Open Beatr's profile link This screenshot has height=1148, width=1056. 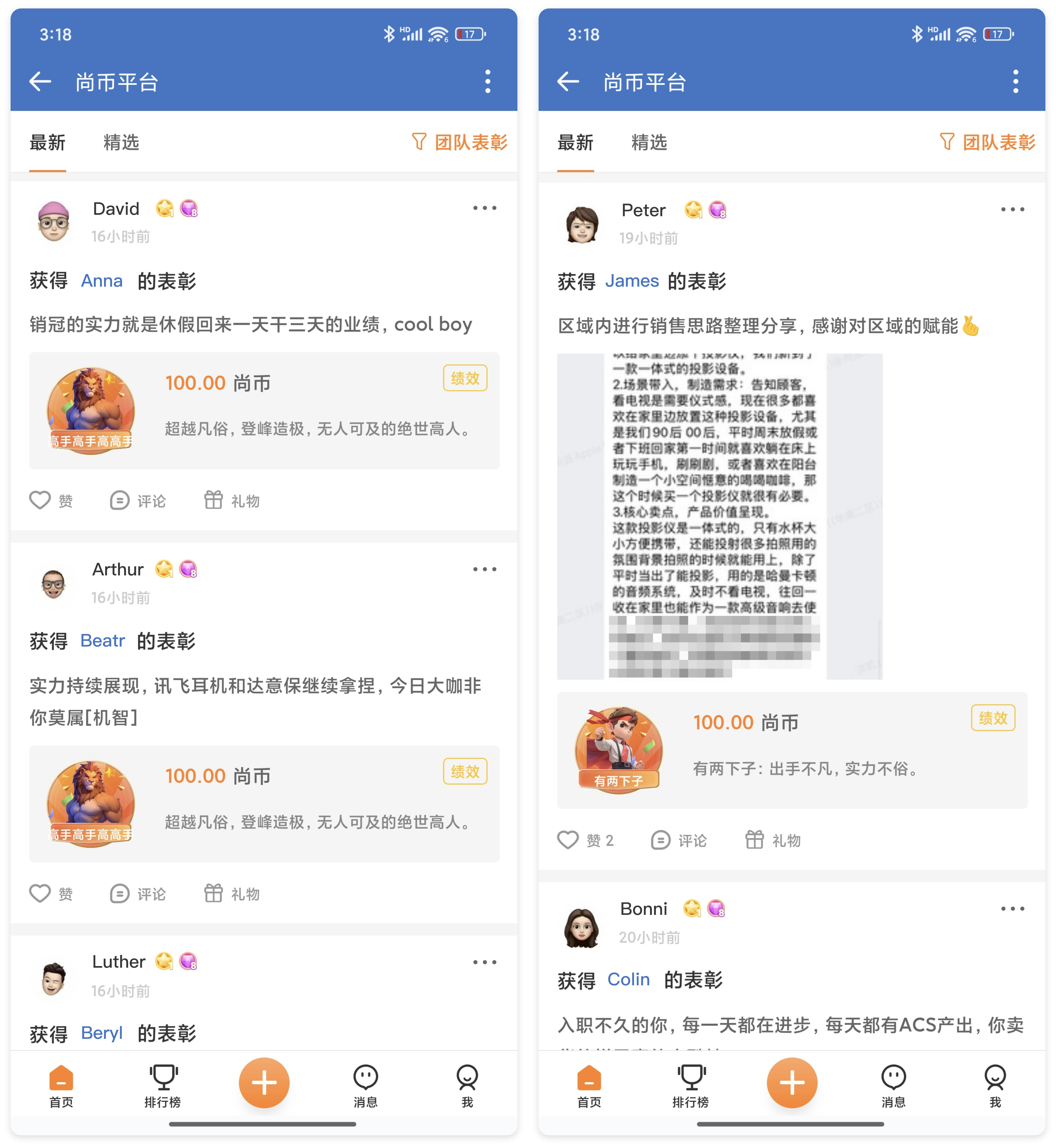click(102, 641)
